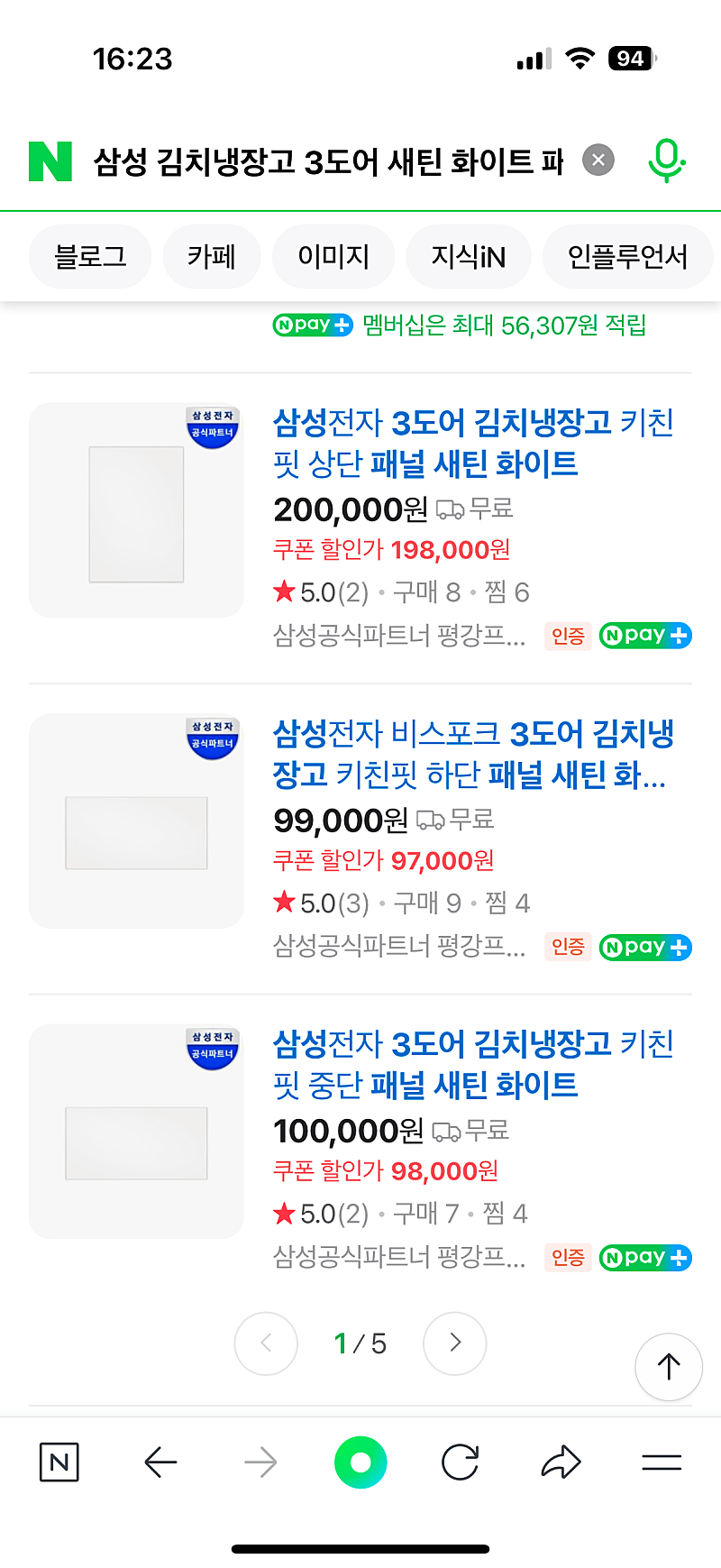Image resolution: width=721 pixels, height=1568 pixels.
Task: Go back with browser back arrow
Action: click(160, 1463)
